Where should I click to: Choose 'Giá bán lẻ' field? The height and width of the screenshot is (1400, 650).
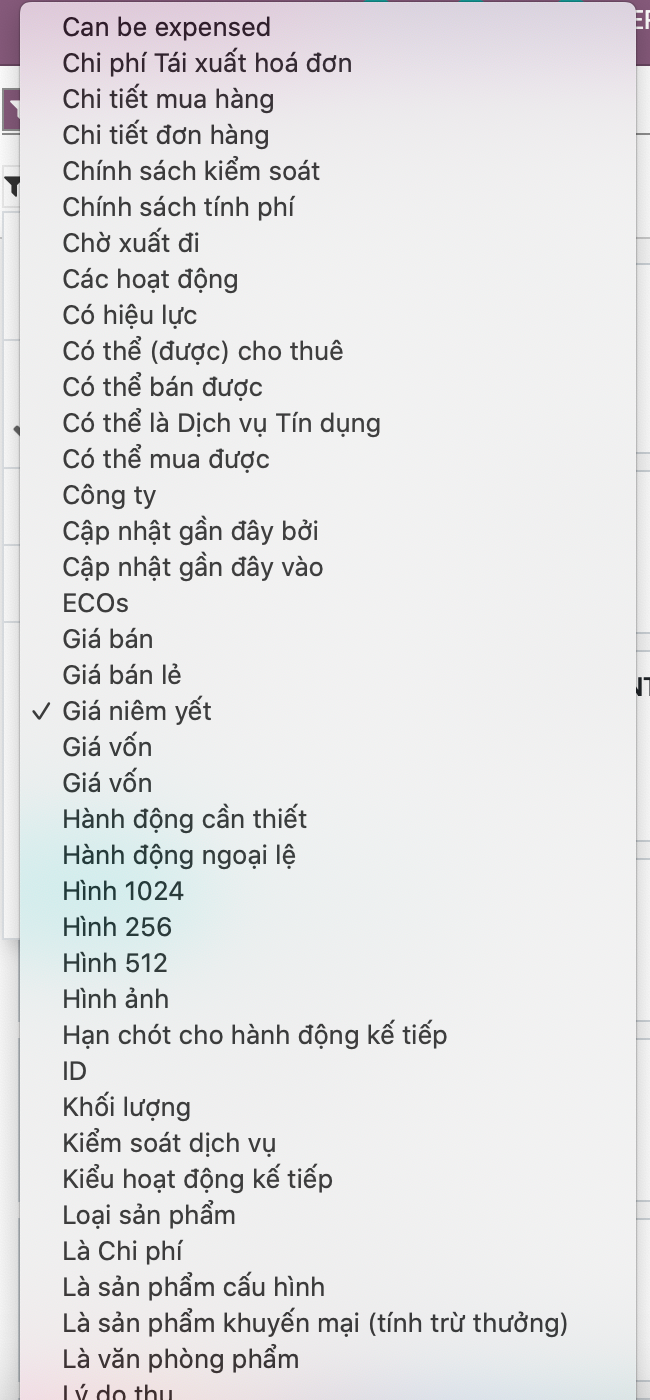coord(122,675)
